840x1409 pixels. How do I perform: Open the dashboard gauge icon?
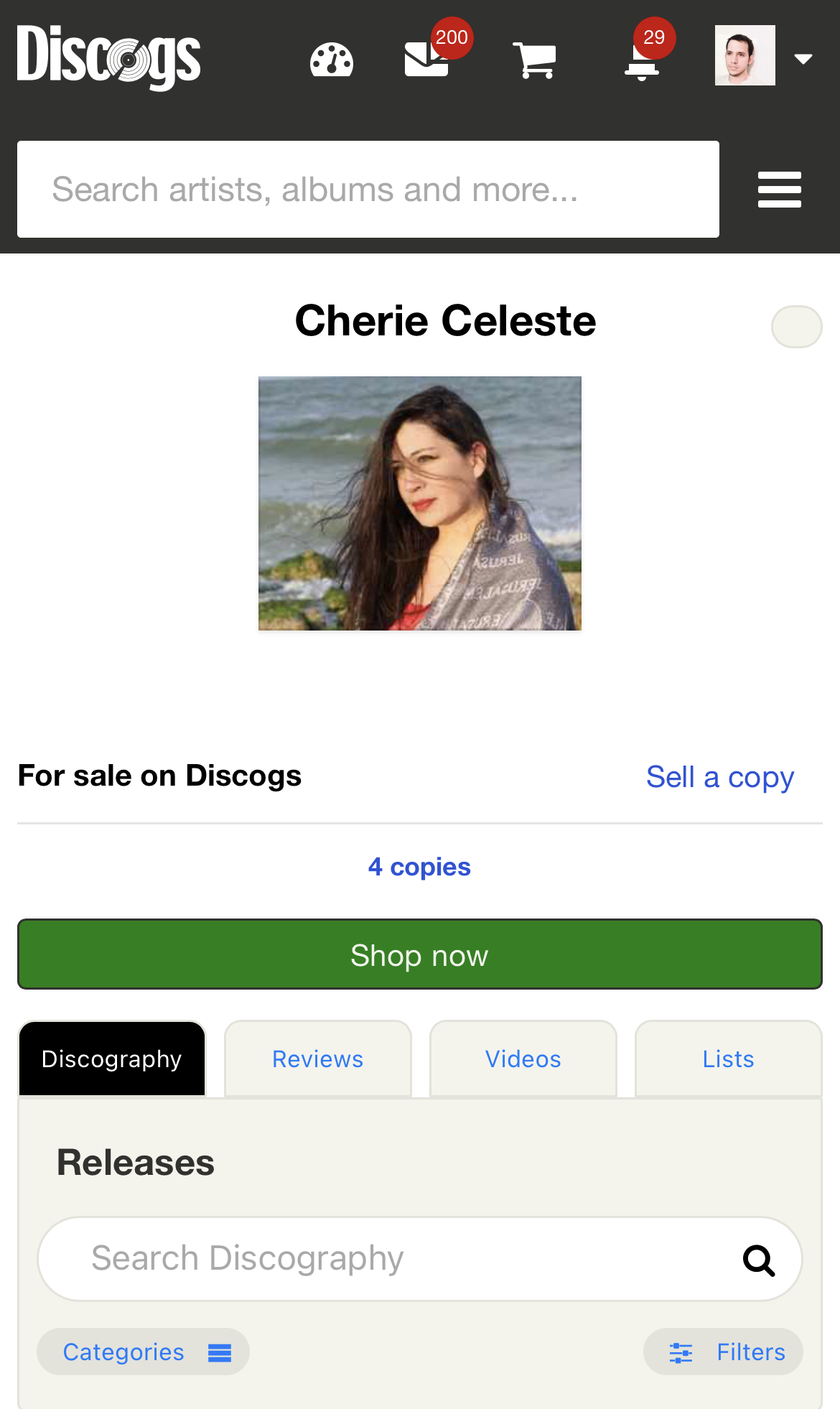click(331, 60)
